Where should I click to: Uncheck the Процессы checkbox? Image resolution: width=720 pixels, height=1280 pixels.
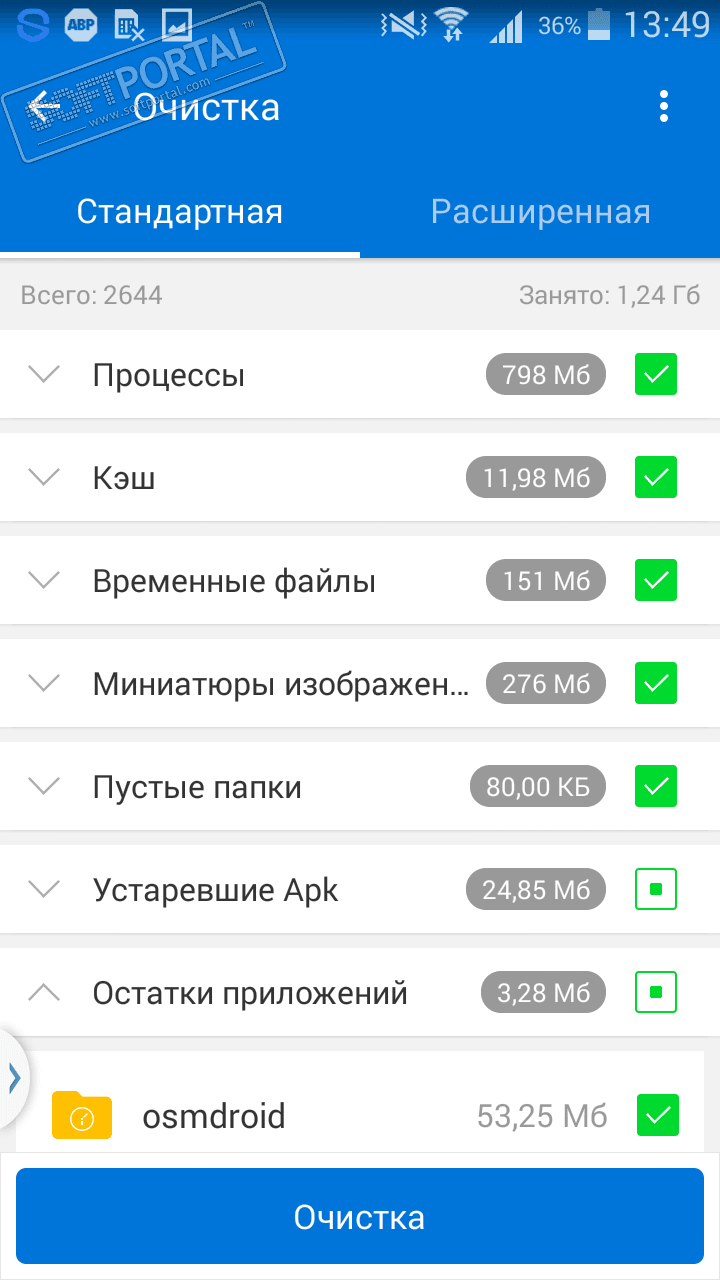[656, 375]
